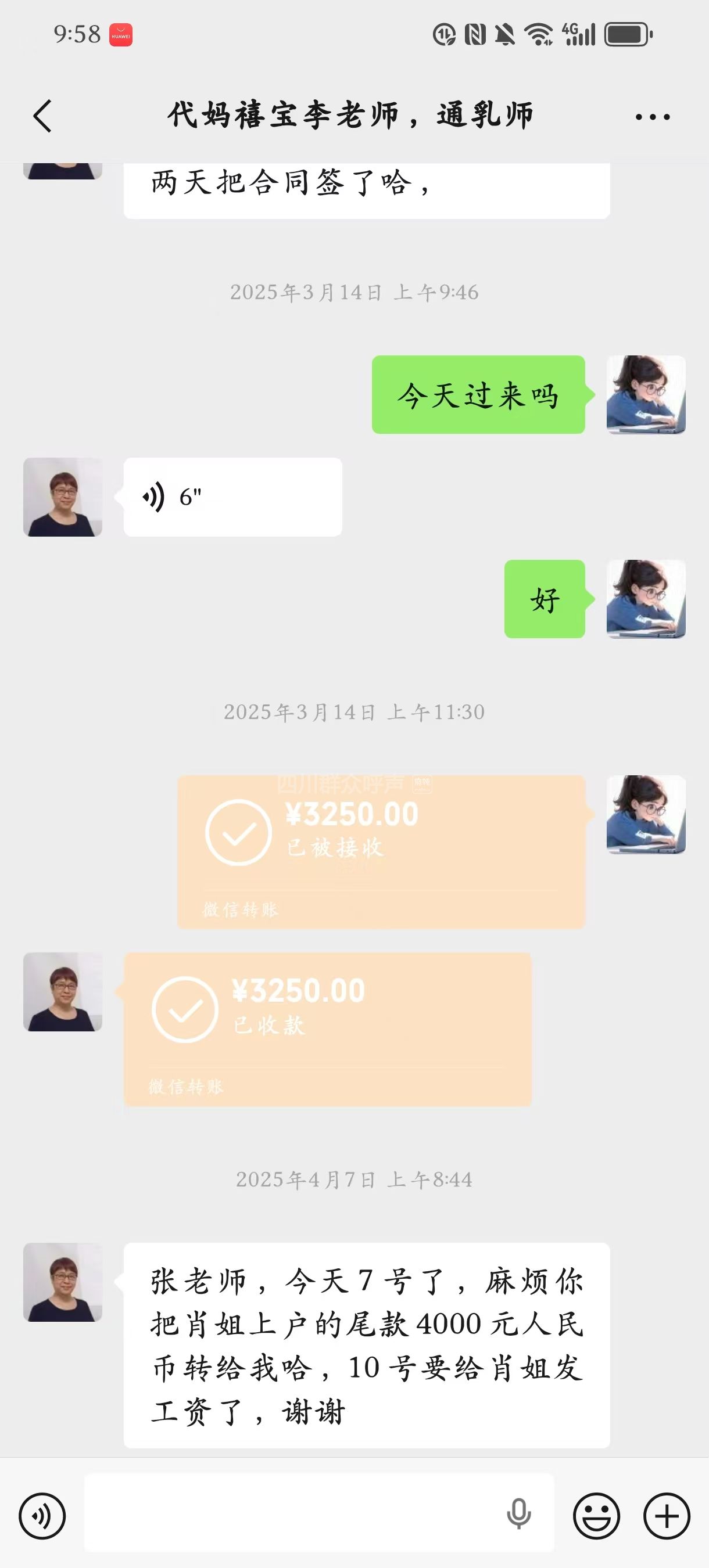709x1568 pixels.
Task: Go back to the chat list
Action: click(x=42, y=116)
